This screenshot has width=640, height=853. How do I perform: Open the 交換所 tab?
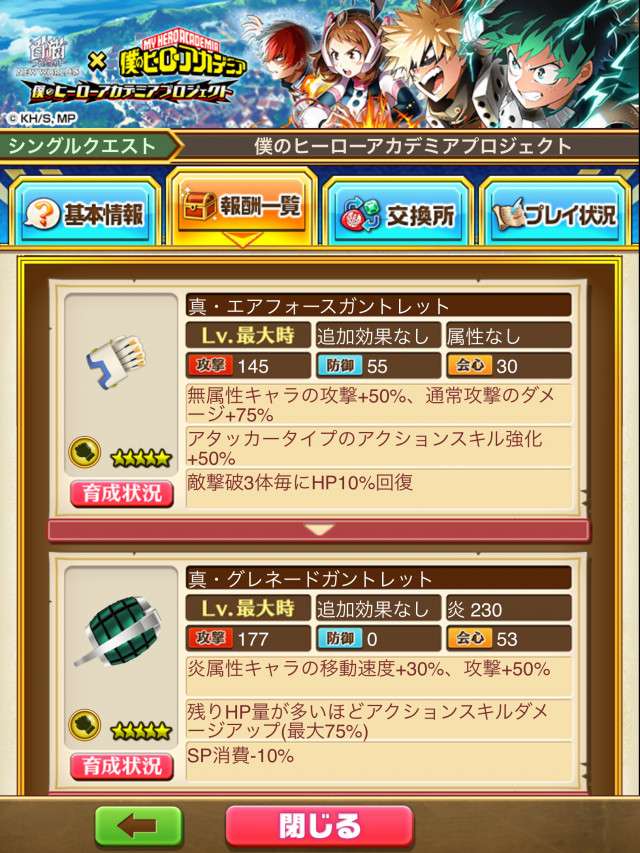pos(400,213)
